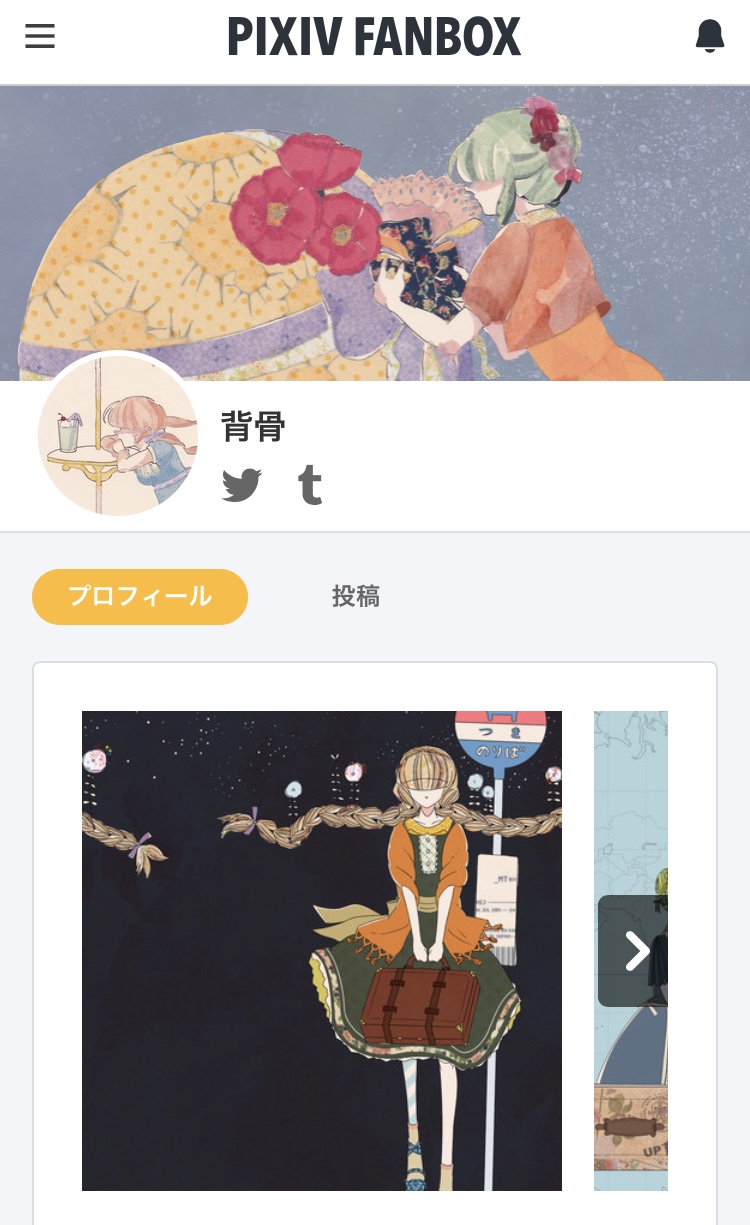Viewport: 750px width, 1225px height.
Task: Show the next image in the carousel
Action: [x=634, y=951]
